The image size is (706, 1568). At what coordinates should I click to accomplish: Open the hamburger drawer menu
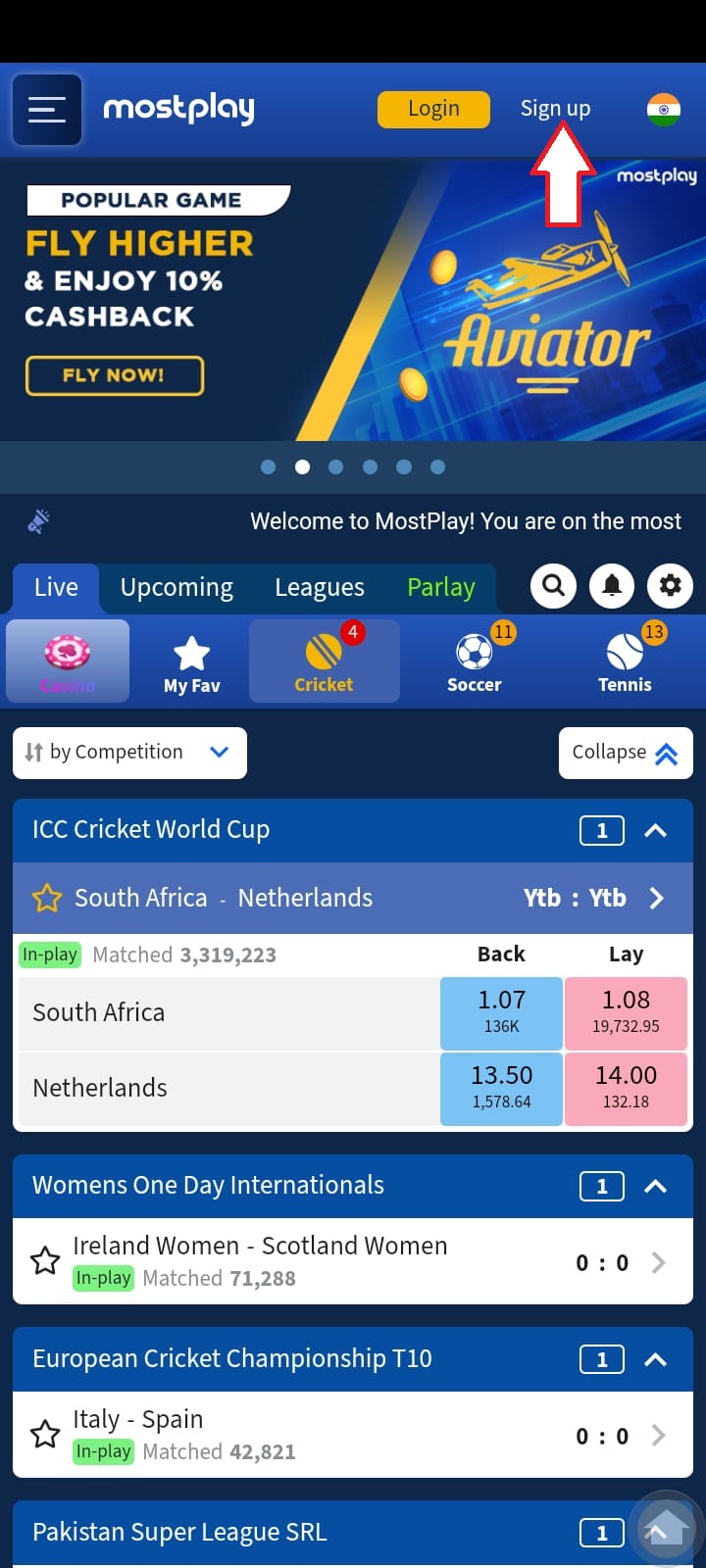pyautogui.click(x=46, y=110)
